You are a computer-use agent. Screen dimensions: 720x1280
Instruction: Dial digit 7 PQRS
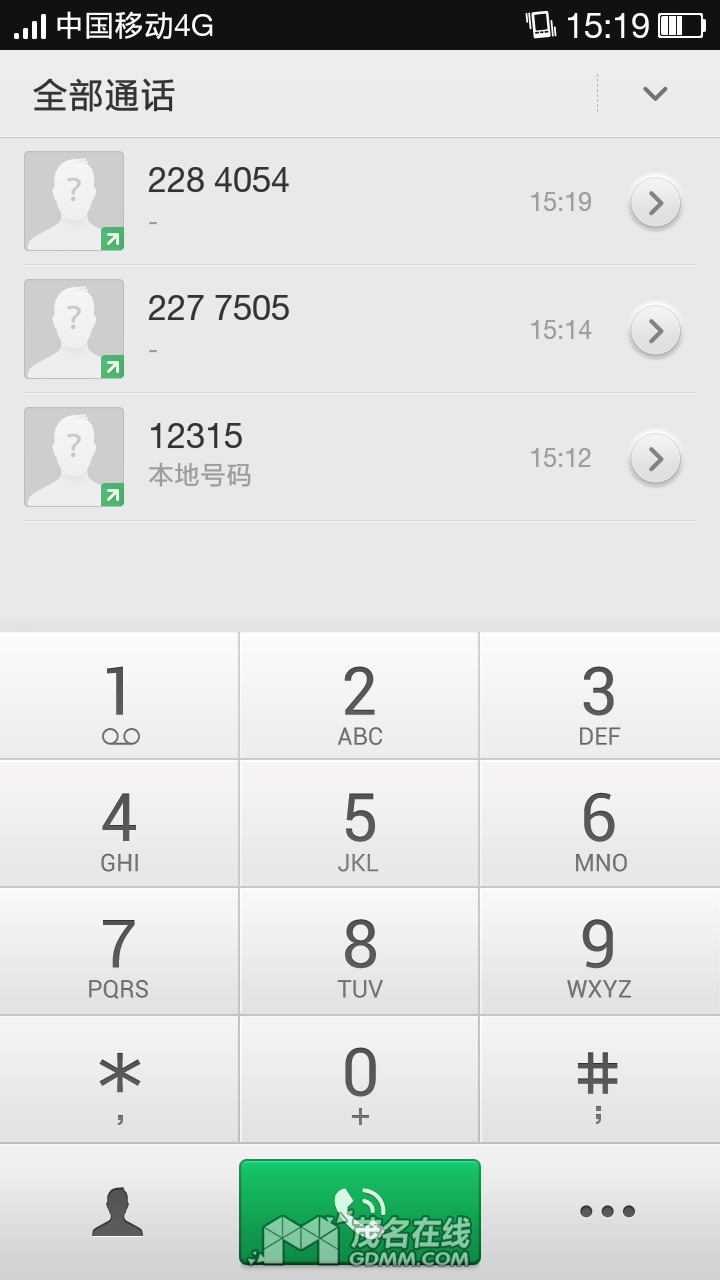(119, 951)
